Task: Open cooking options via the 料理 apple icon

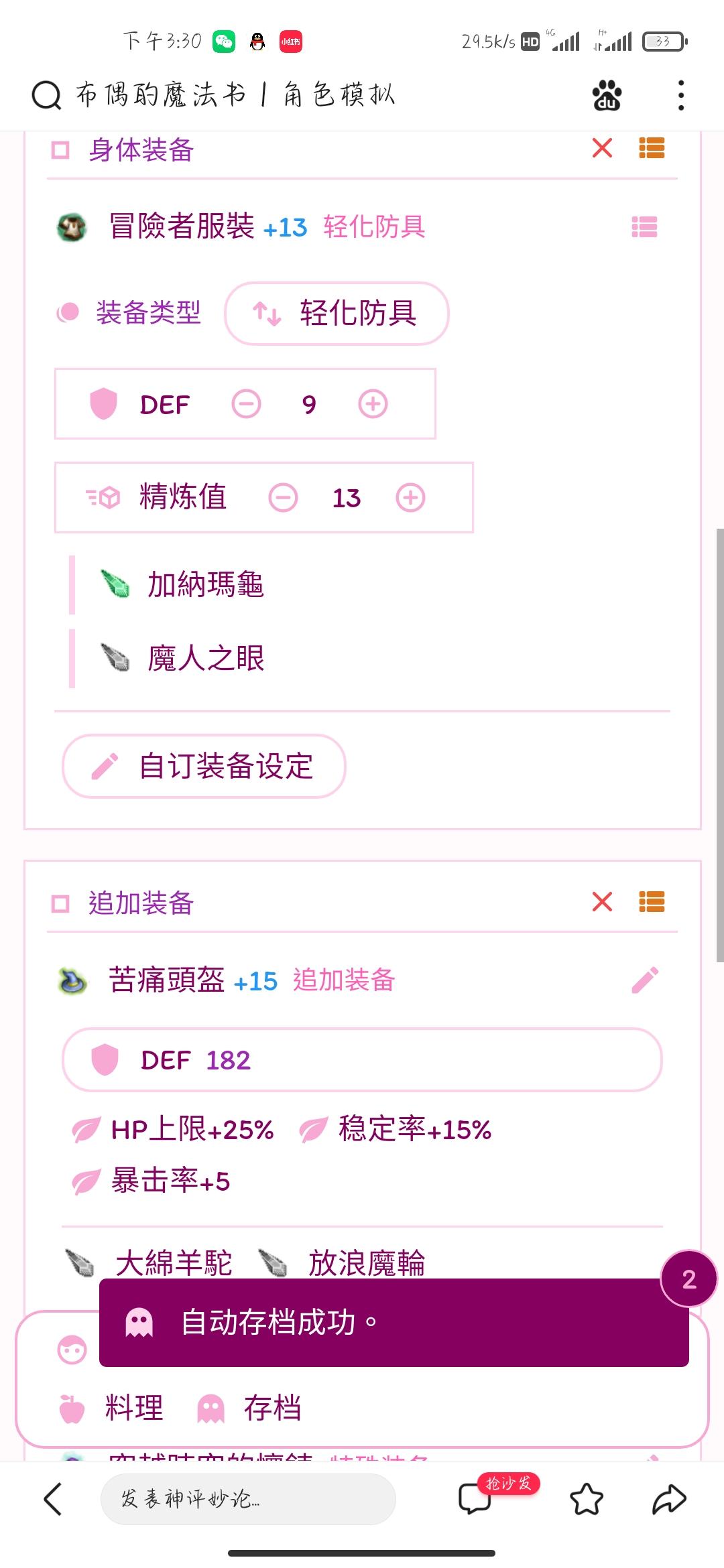Action: pyautogui.click(x=71, y=1408)
